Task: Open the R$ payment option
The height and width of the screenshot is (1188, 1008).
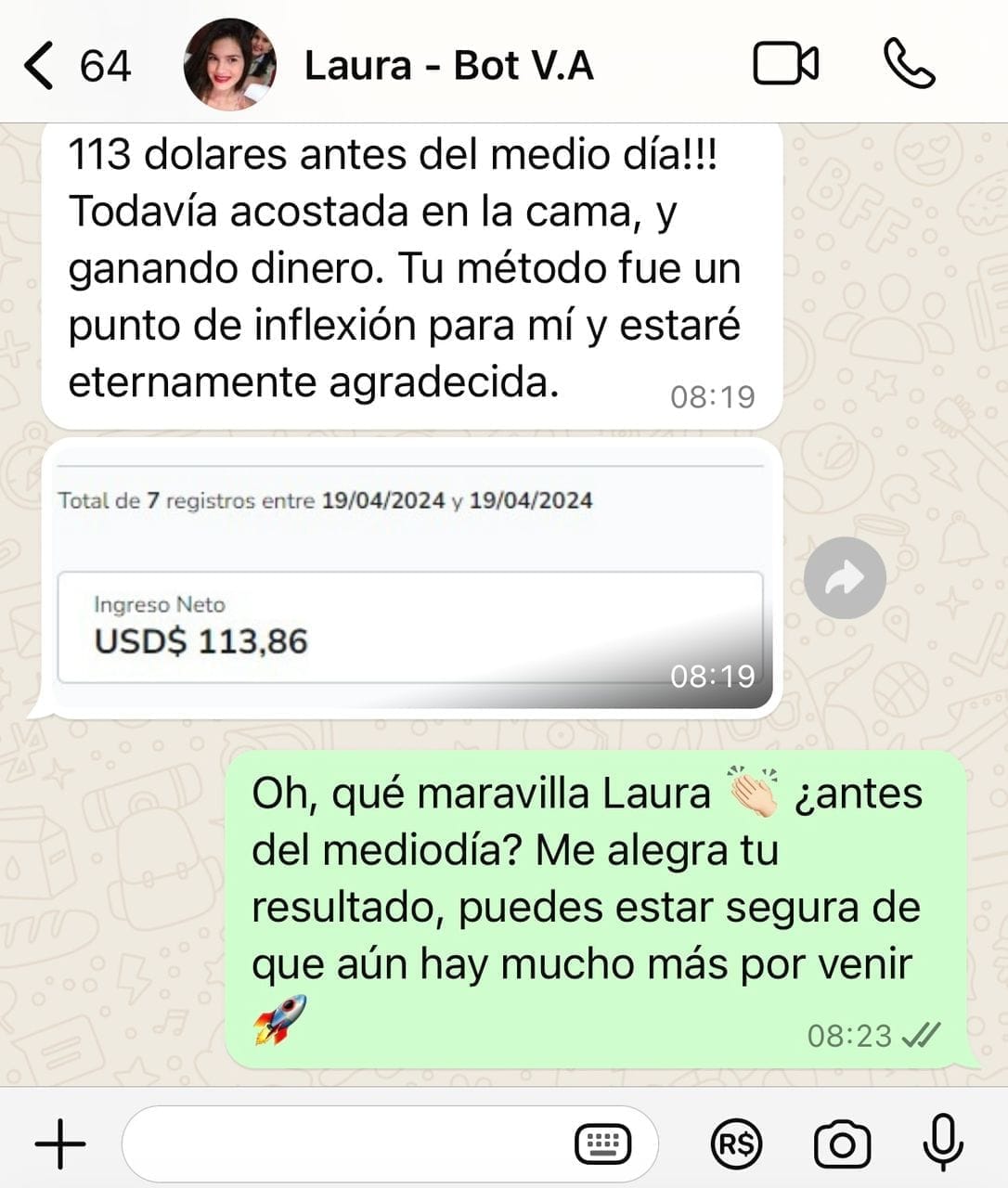Action: coord(736,1143)
